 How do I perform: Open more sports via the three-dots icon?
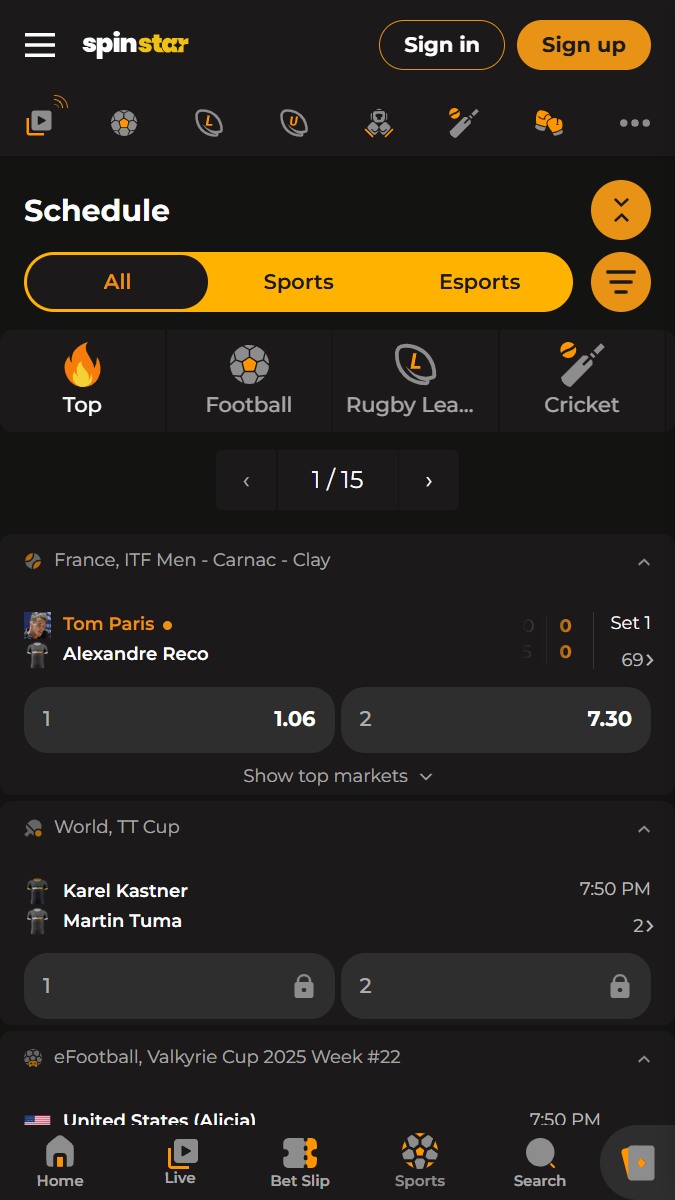tap(635, 123)
